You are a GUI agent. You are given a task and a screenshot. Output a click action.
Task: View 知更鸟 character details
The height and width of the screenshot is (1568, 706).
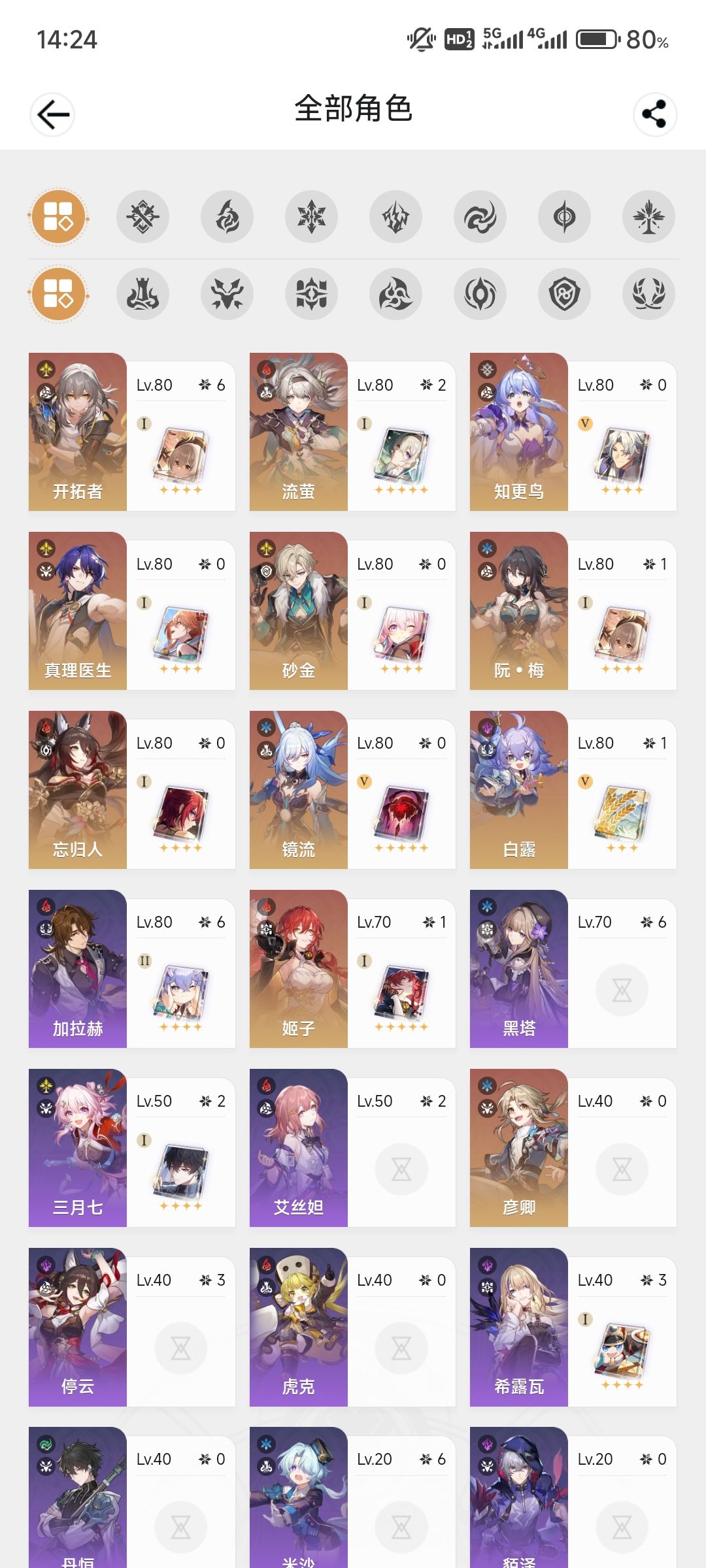(573, 432)
